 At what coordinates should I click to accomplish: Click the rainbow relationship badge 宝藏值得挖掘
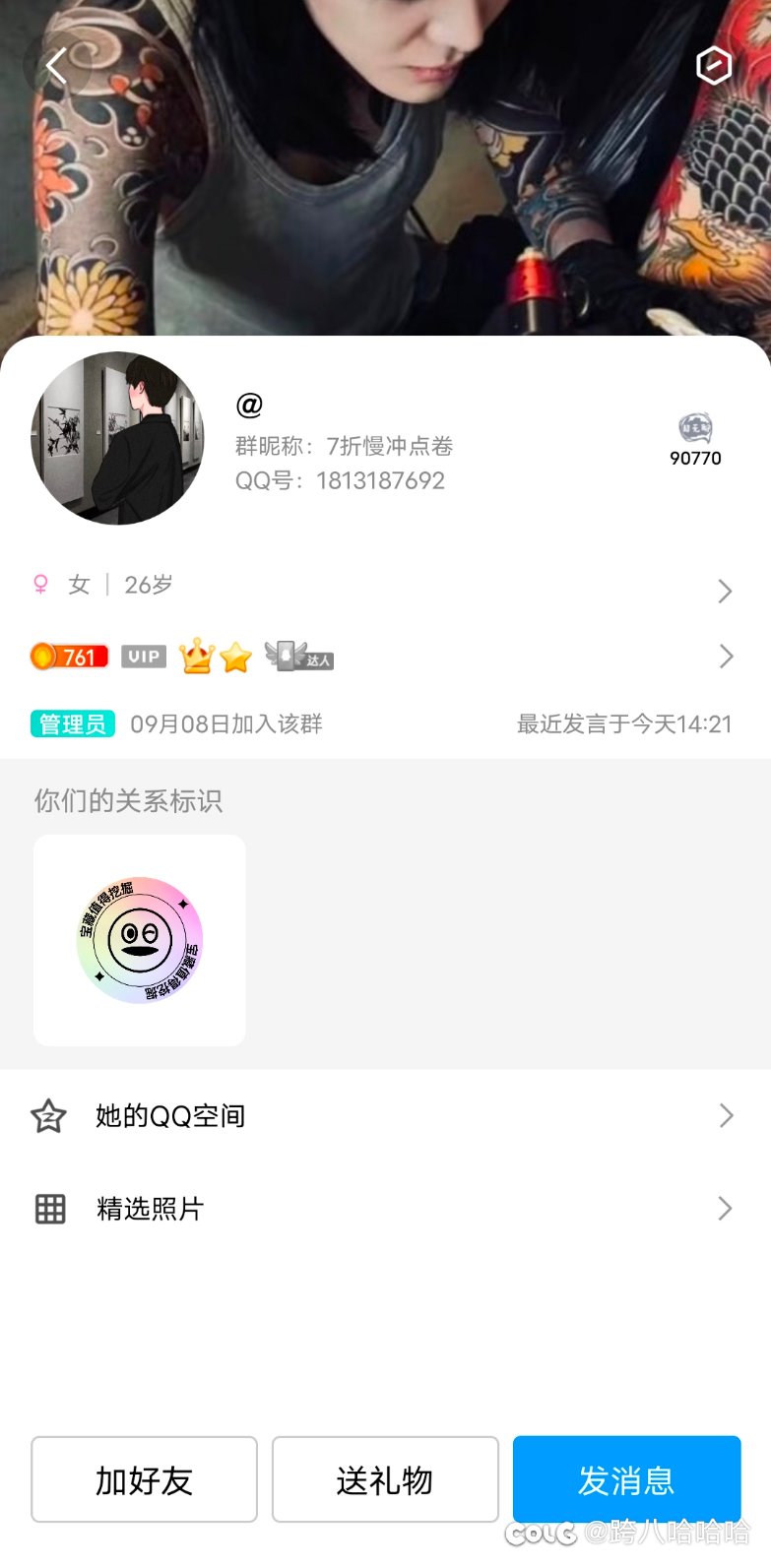click(139, 938)
